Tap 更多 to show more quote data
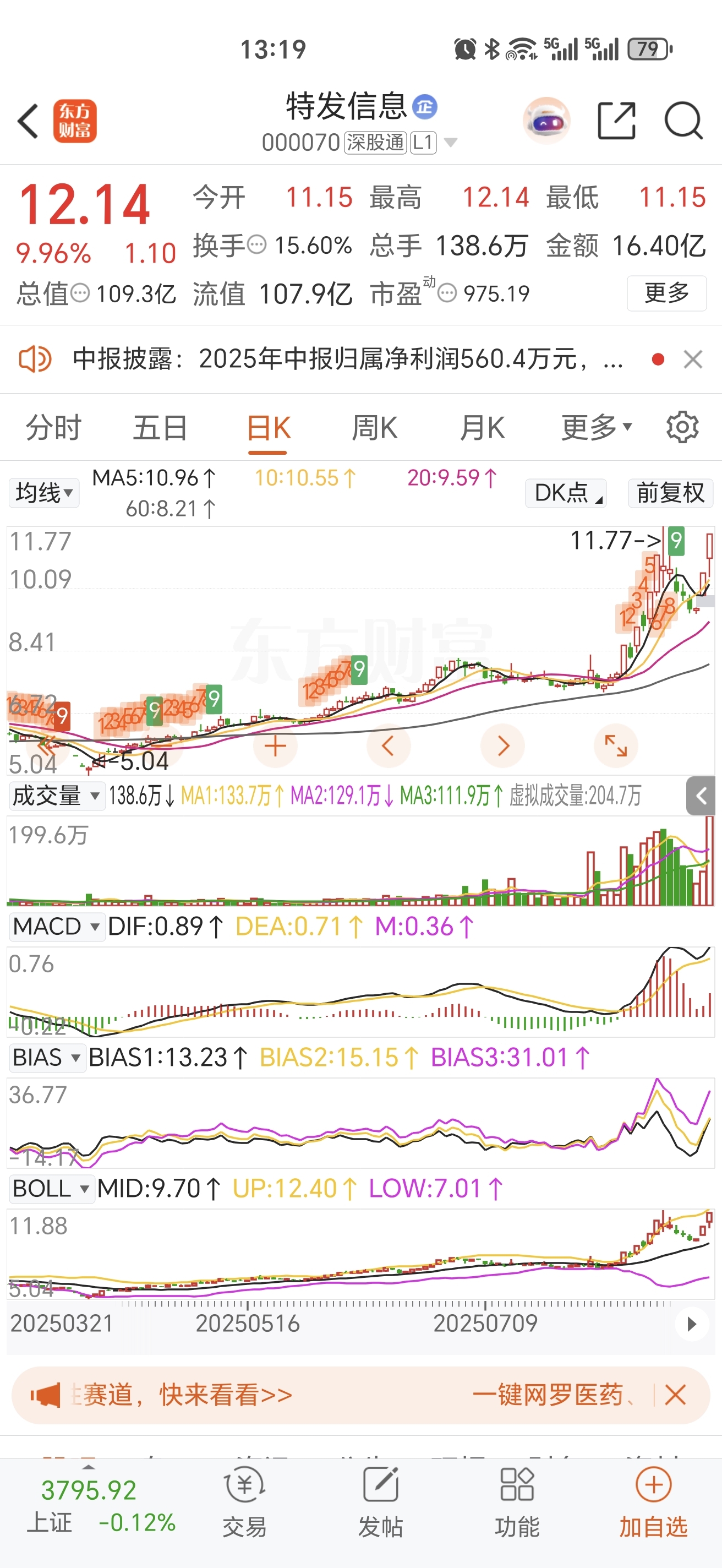The height and width of the screenshot is (1568, 722). tap(666, 293)
